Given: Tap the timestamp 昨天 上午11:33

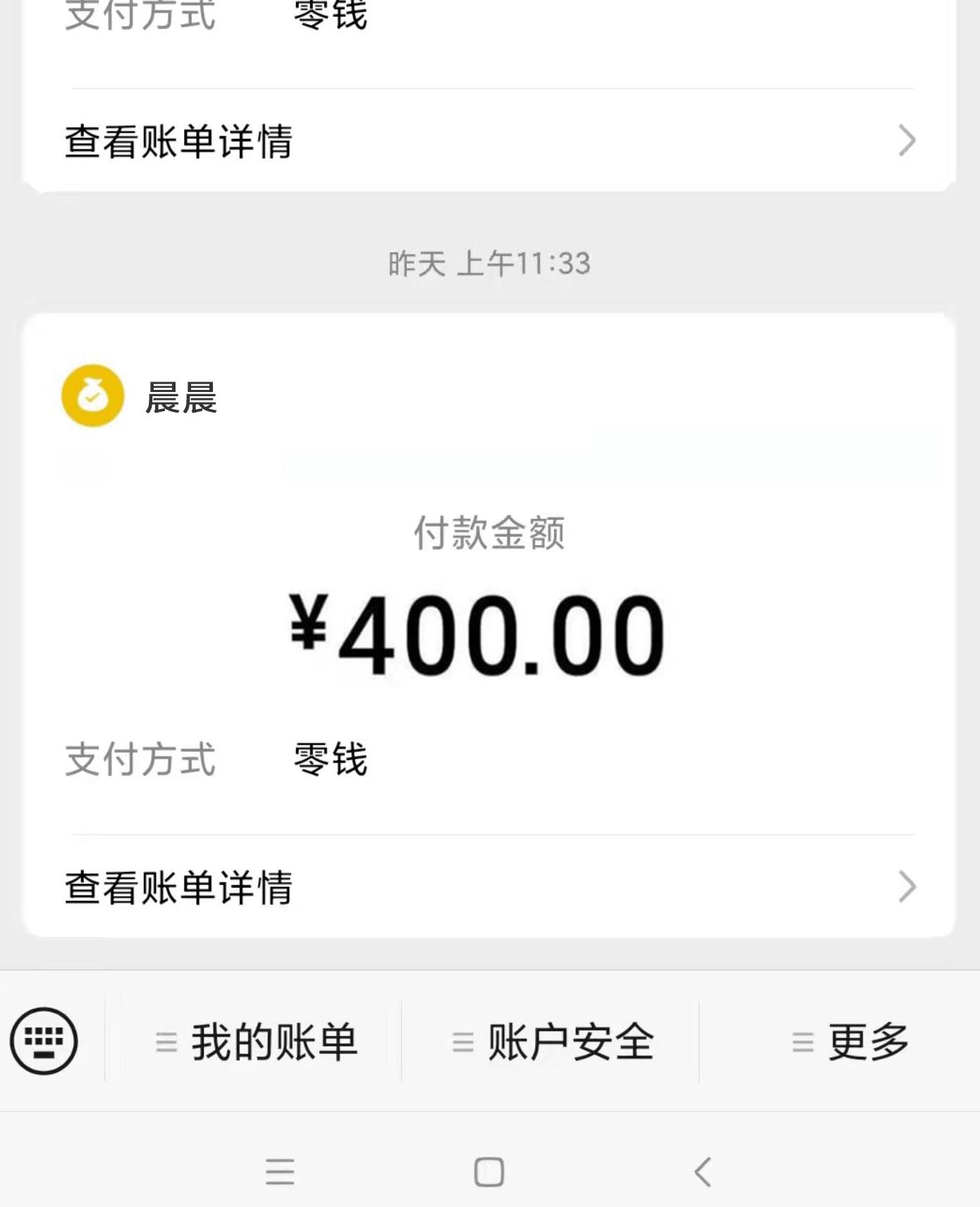Looking at the screenshot, I should [489, 263].
